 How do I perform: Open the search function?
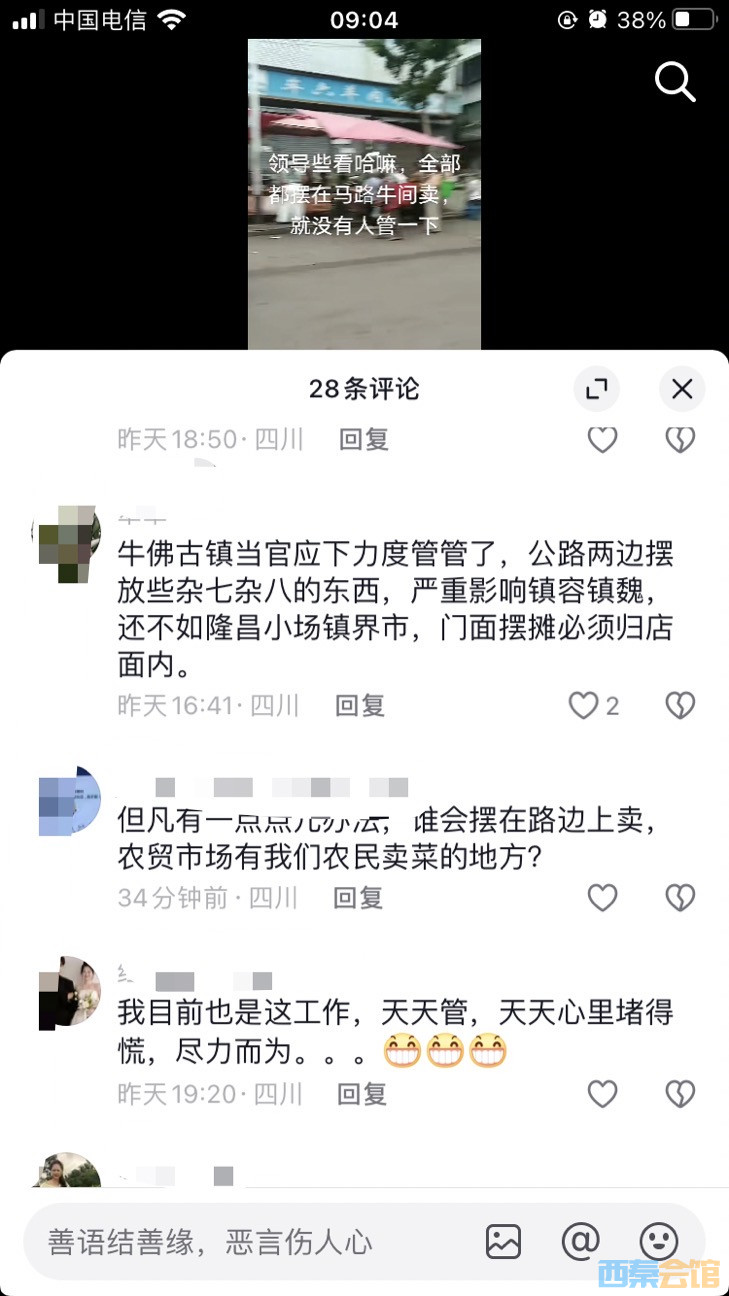point(675,82)
